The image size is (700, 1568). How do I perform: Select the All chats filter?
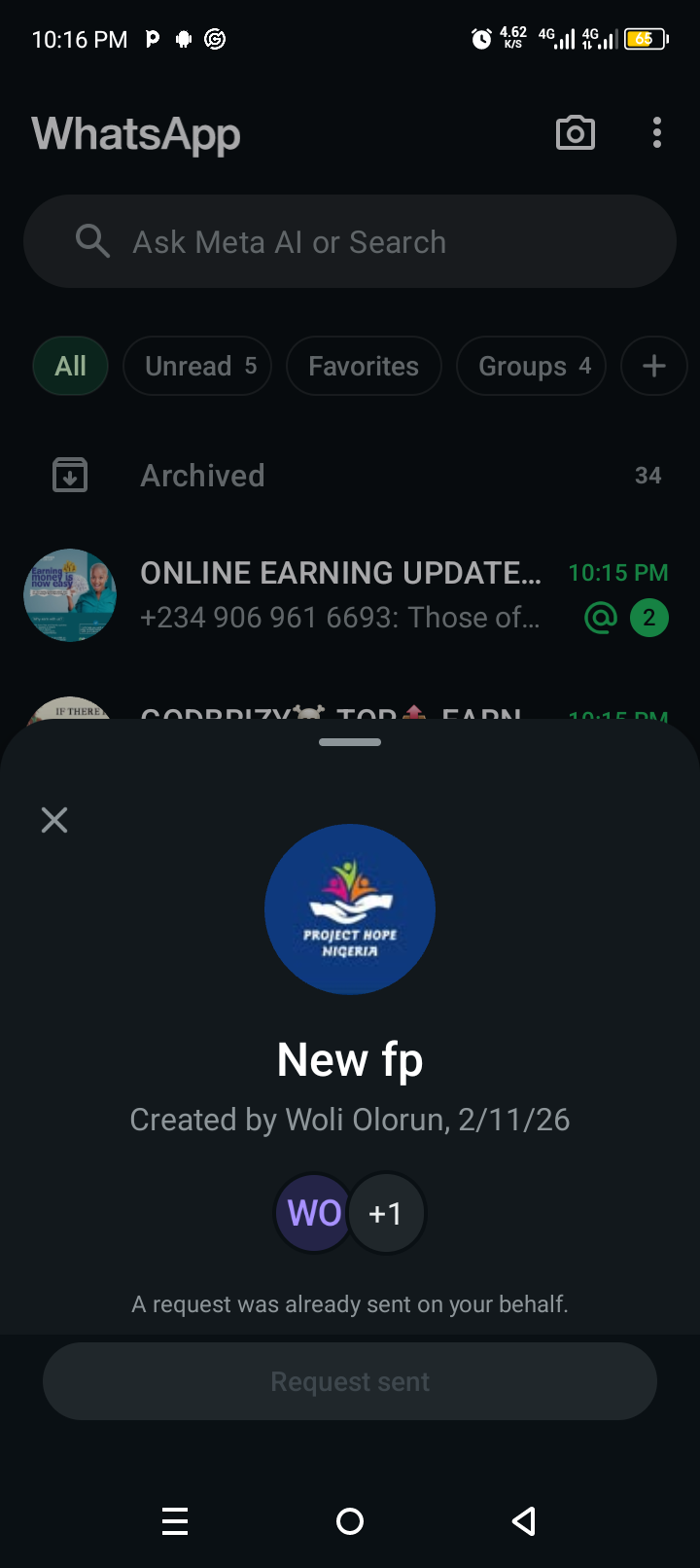[x=70, y=366]
